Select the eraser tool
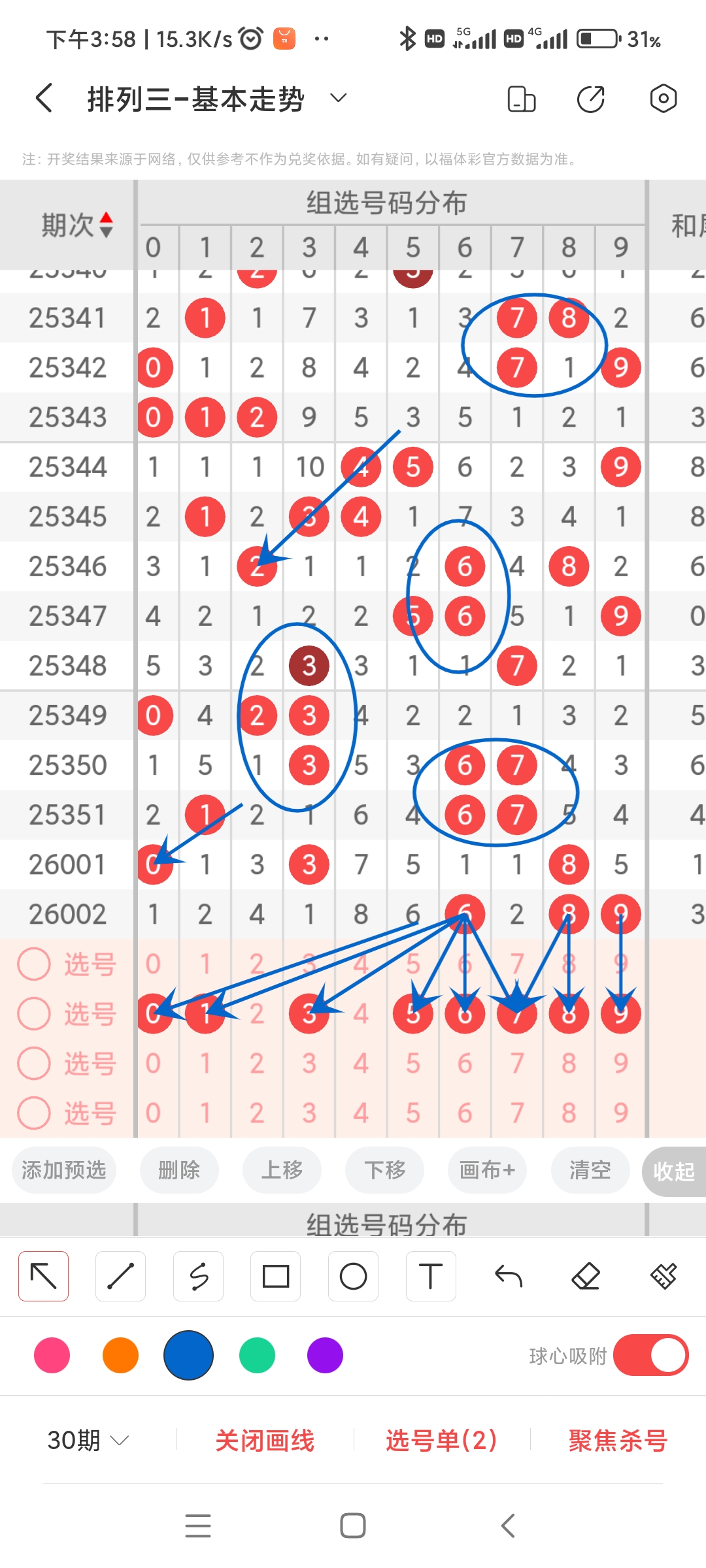This screenshot has width=706, height=1568. pos(586,1275)
